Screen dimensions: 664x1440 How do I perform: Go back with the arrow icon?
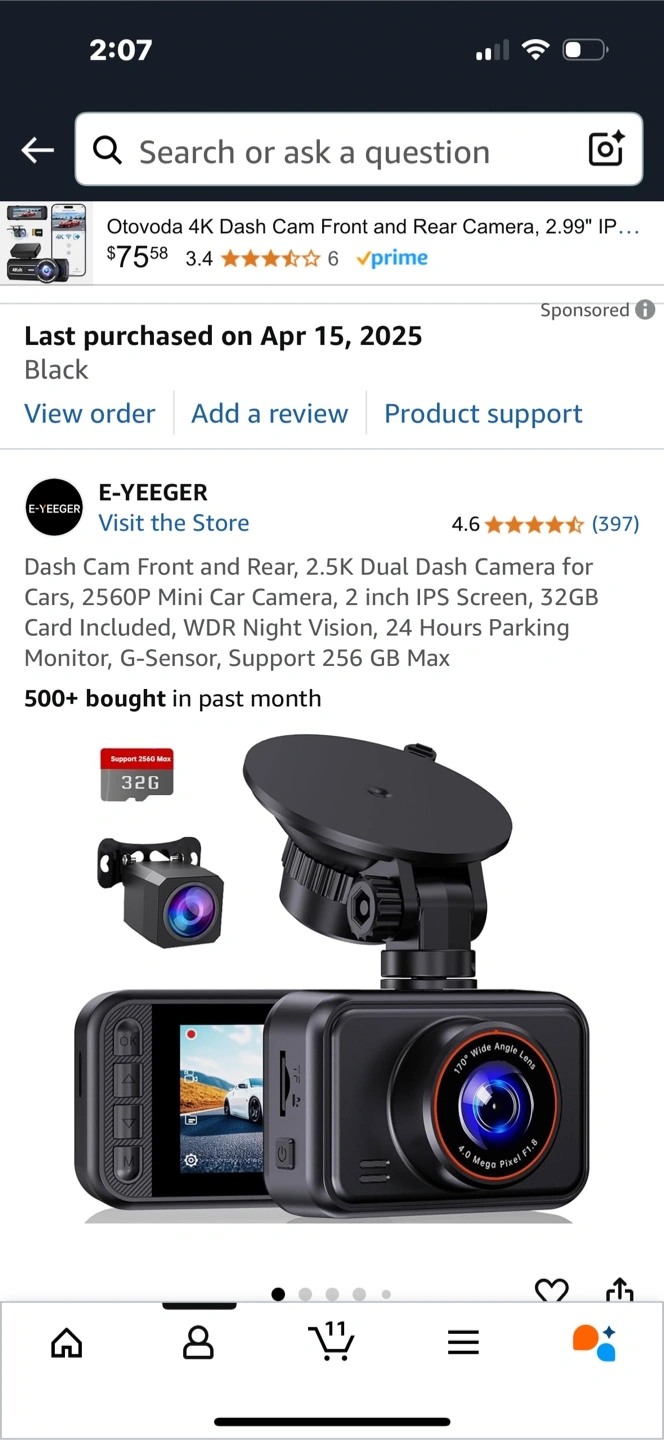(38, 151)
